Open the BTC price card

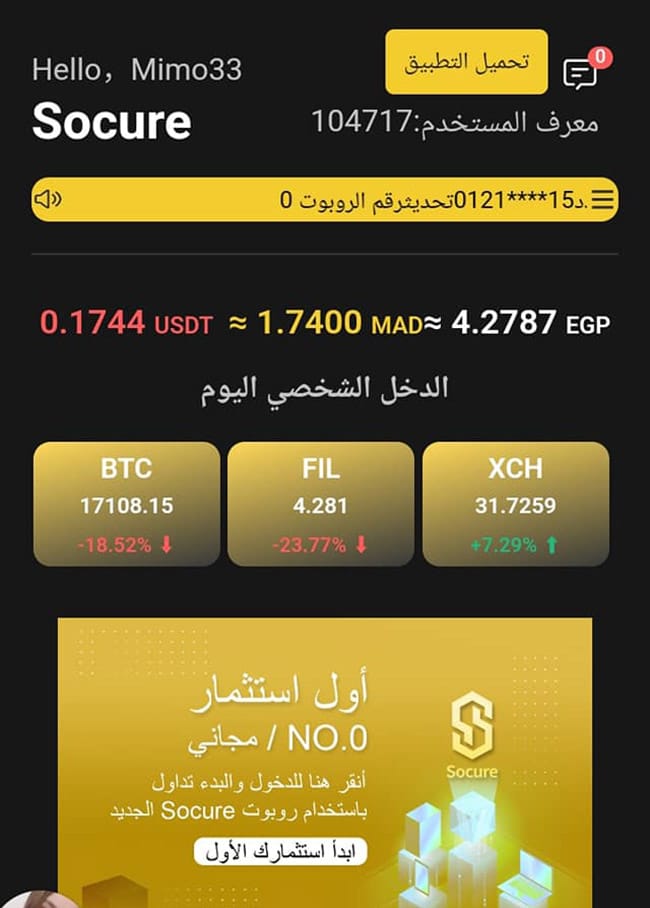pos(126,504)
